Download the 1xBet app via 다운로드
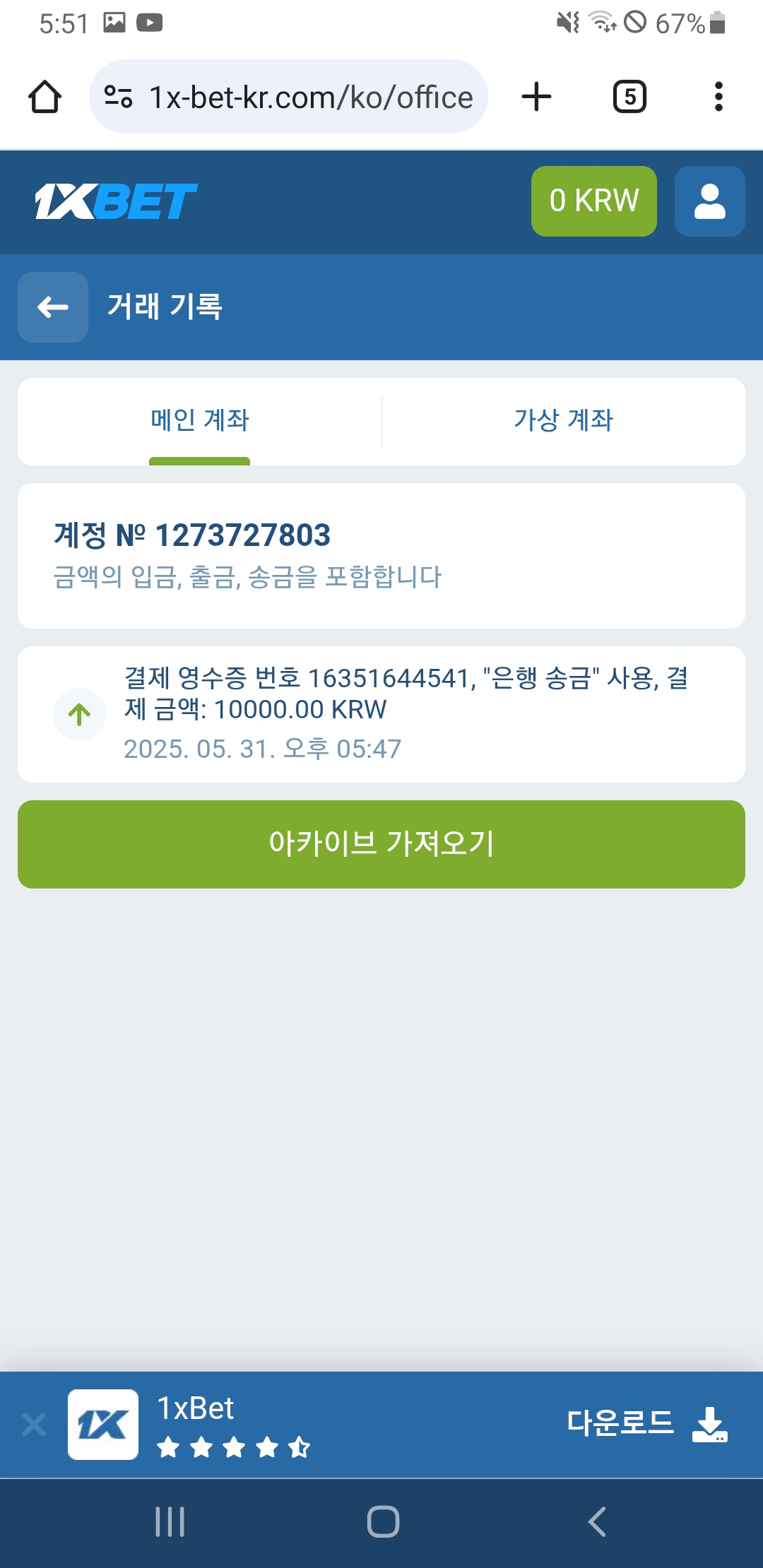763x1568 pixels. coord(646,1423)
